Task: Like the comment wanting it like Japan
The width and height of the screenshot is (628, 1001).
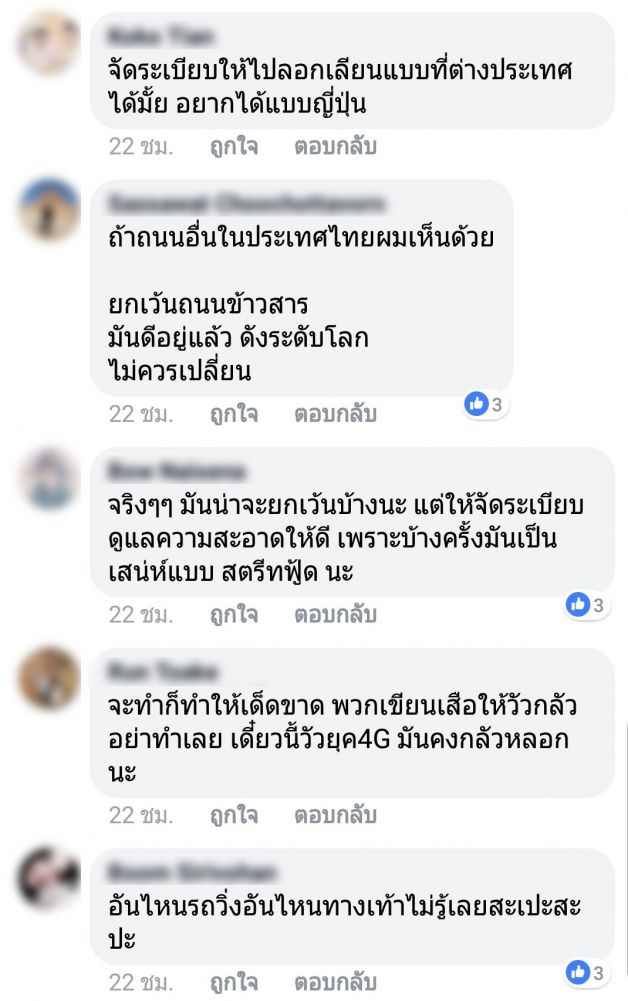Action: click(x=233, y=146)
